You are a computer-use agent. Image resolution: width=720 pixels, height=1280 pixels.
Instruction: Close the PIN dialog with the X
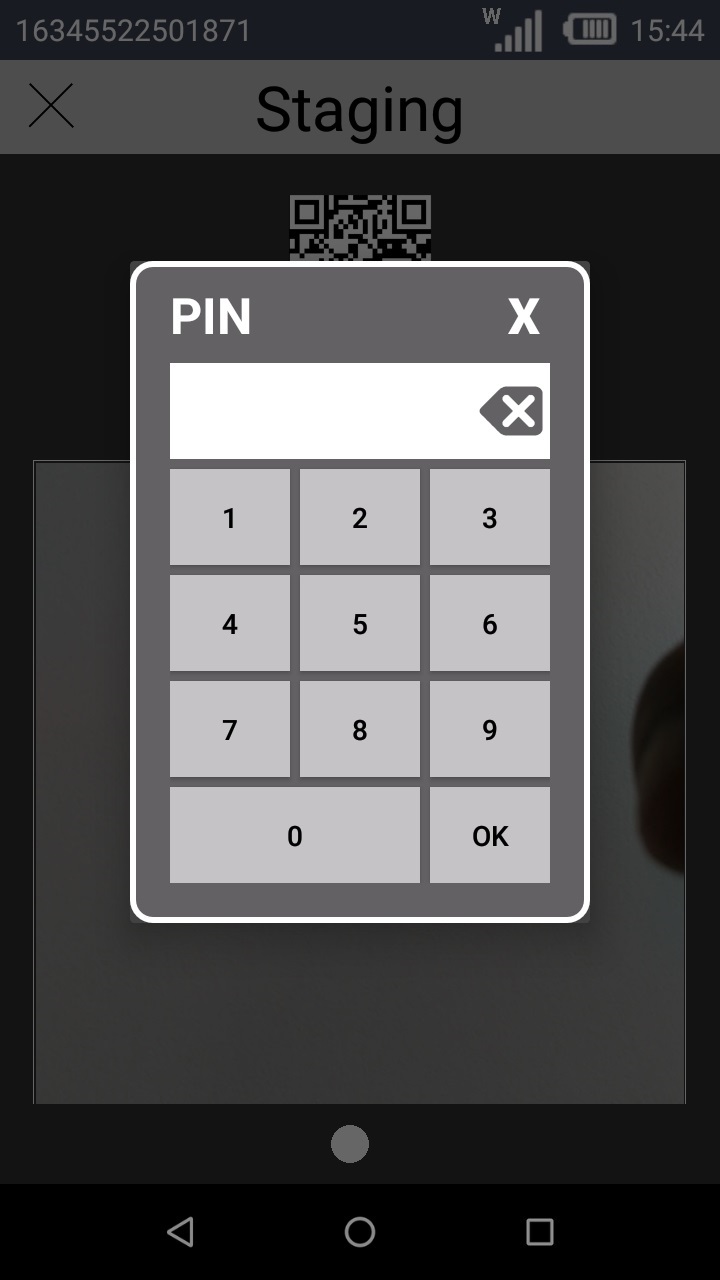(524, 317)
